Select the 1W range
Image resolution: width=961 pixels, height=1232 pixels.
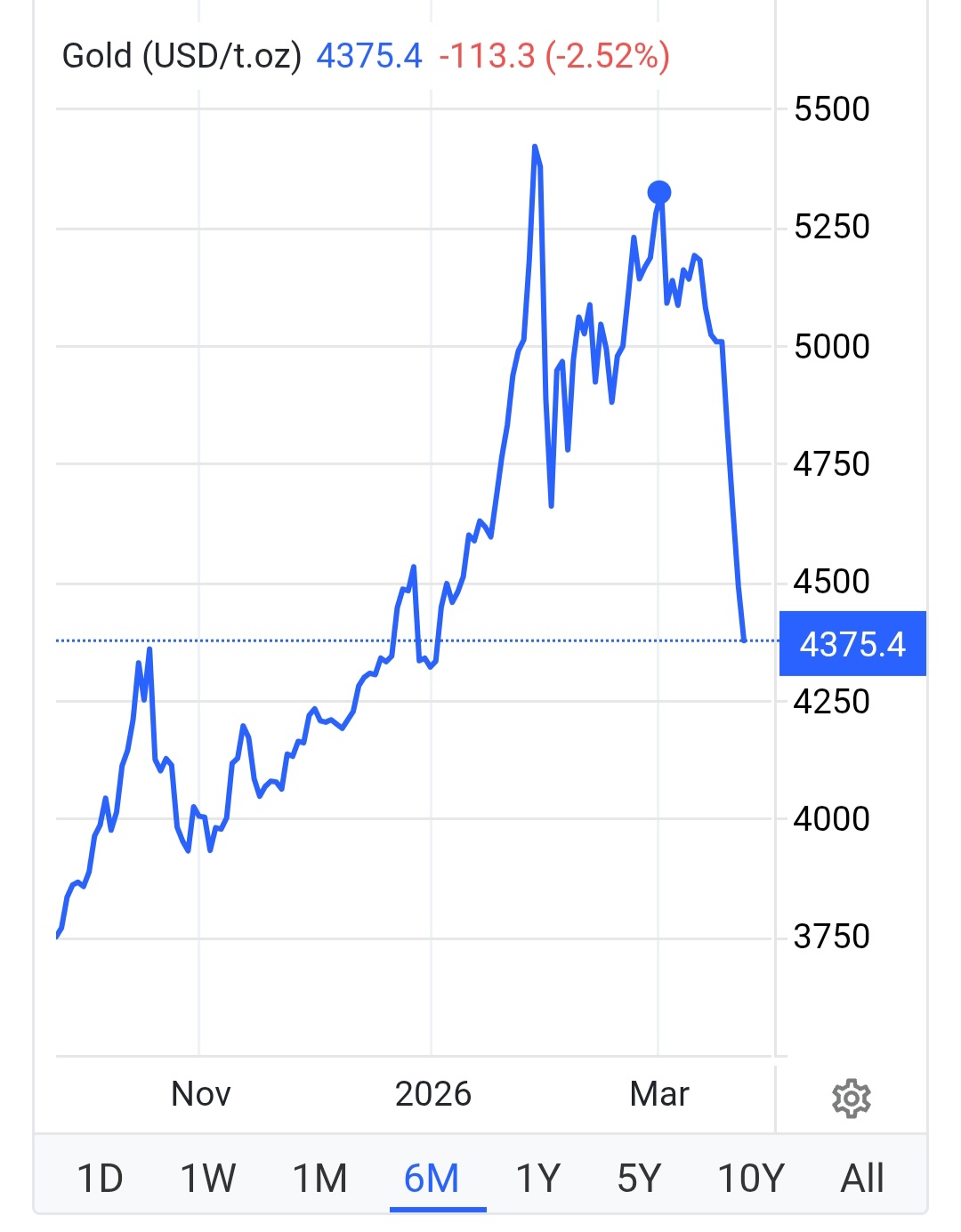(208, 1179)
